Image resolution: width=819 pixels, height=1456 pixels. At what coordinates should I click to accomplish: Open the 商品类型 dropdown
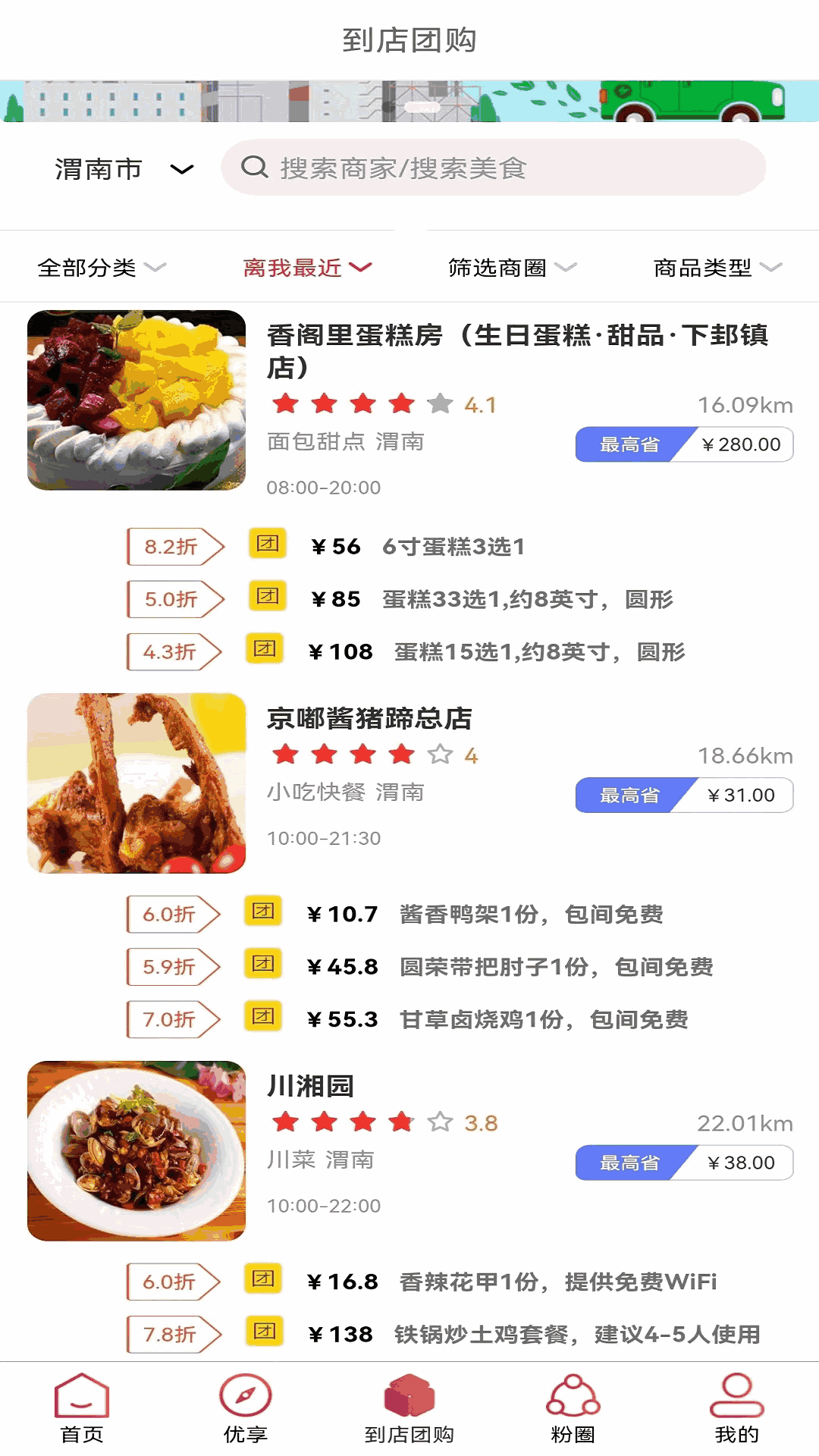(x=717, y=268)
